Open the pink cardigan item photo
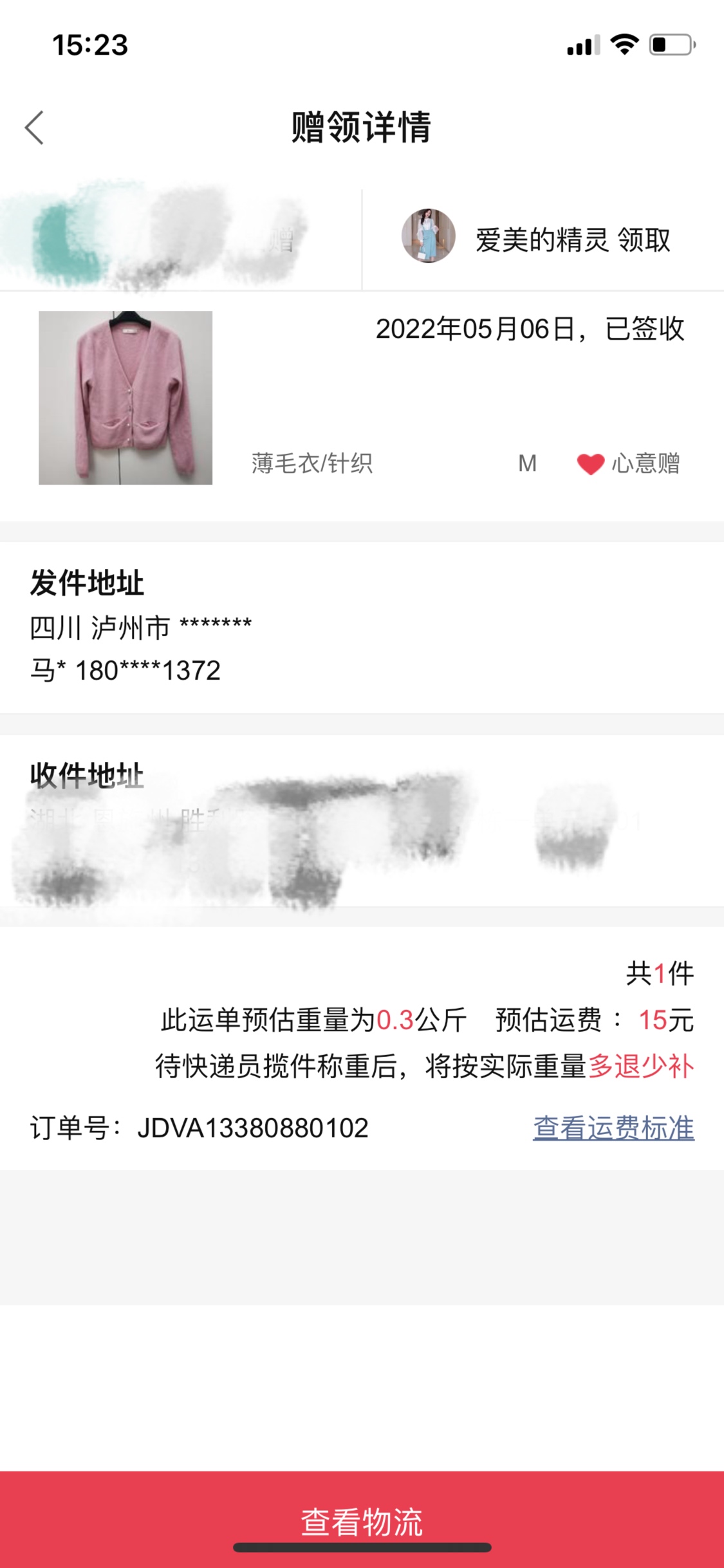724x1568 pixels. [125, 398]
